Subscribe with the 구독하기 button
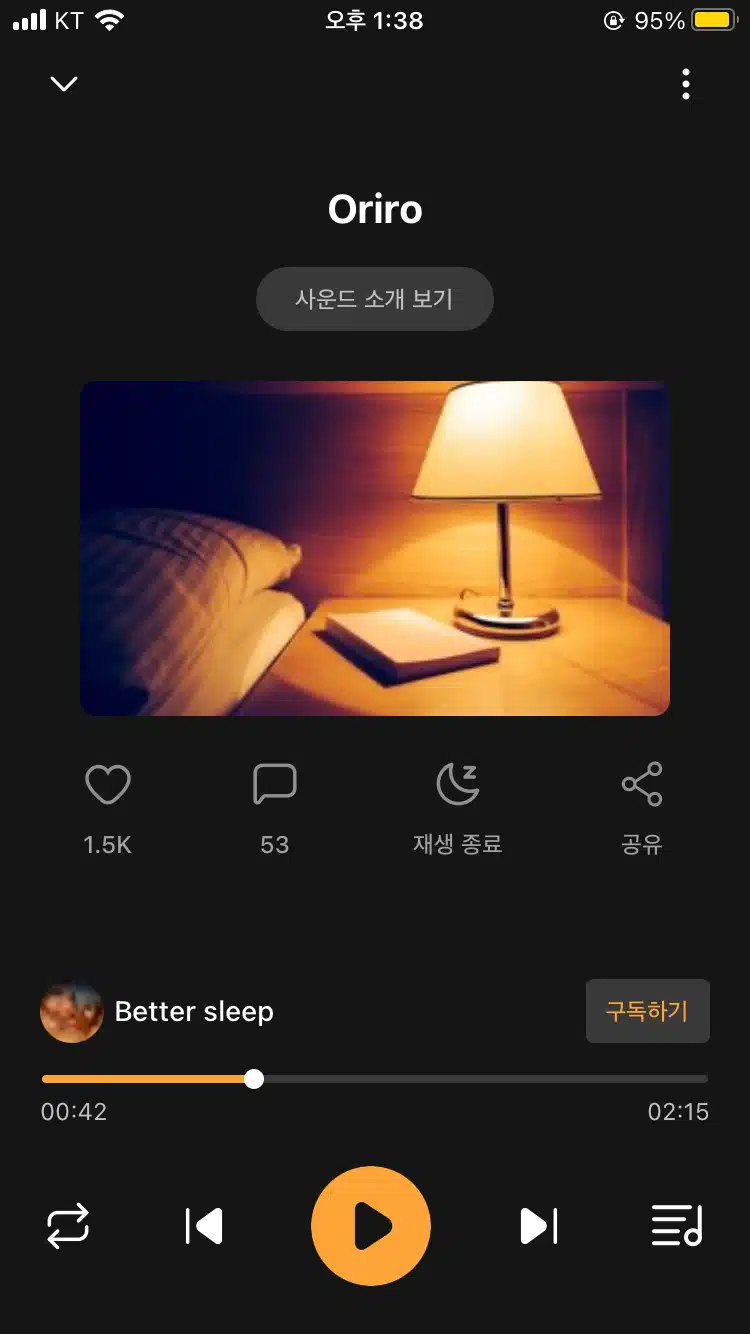Screen dimensions: 750x1334 (x=647, y=1011)
